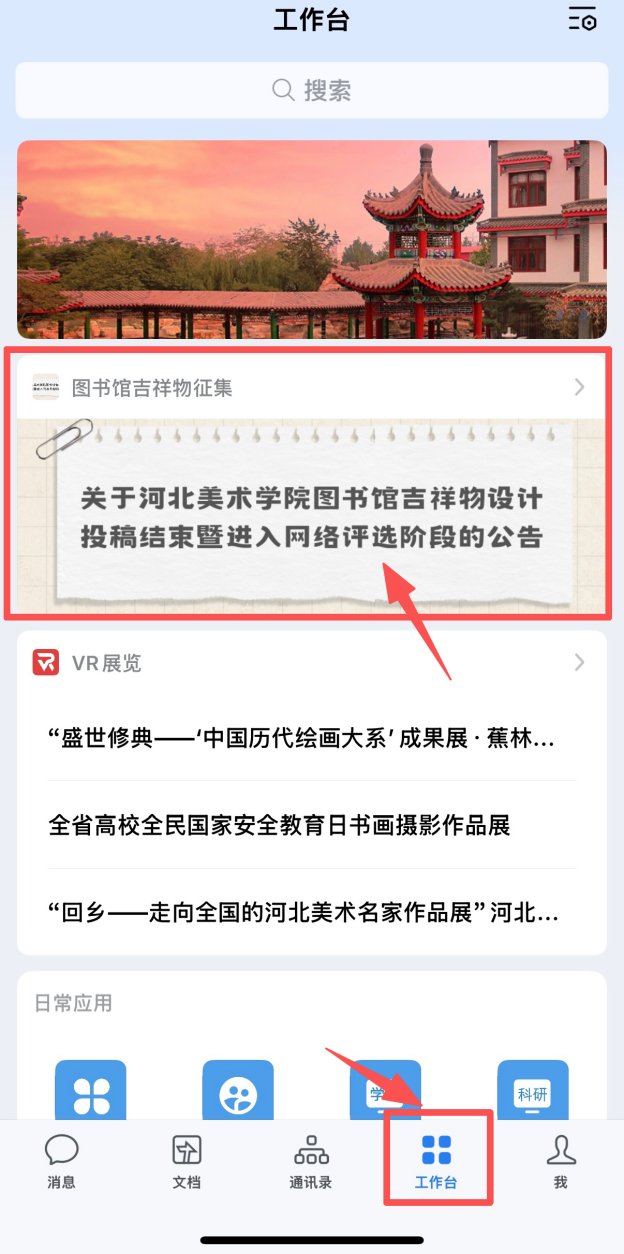Open the 盛世修典 exhibition entry

[x=302, y=739]
